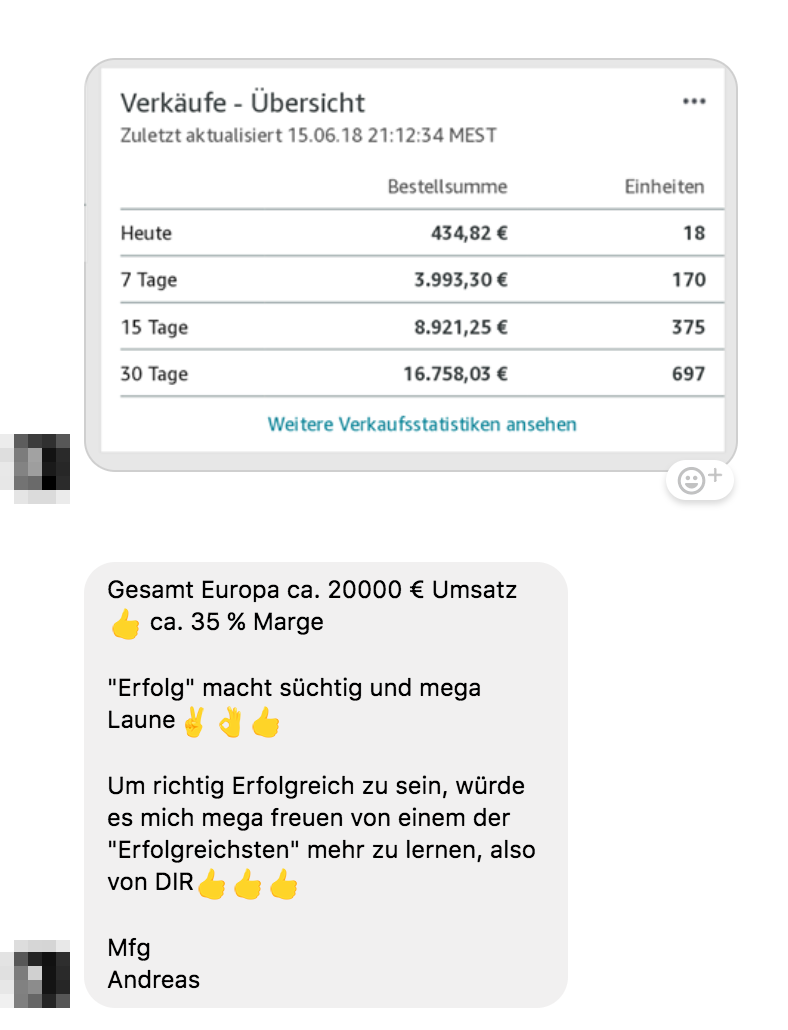Add an emoji reaction to the image
788x1030 pixels.
(x=700, y=481)
